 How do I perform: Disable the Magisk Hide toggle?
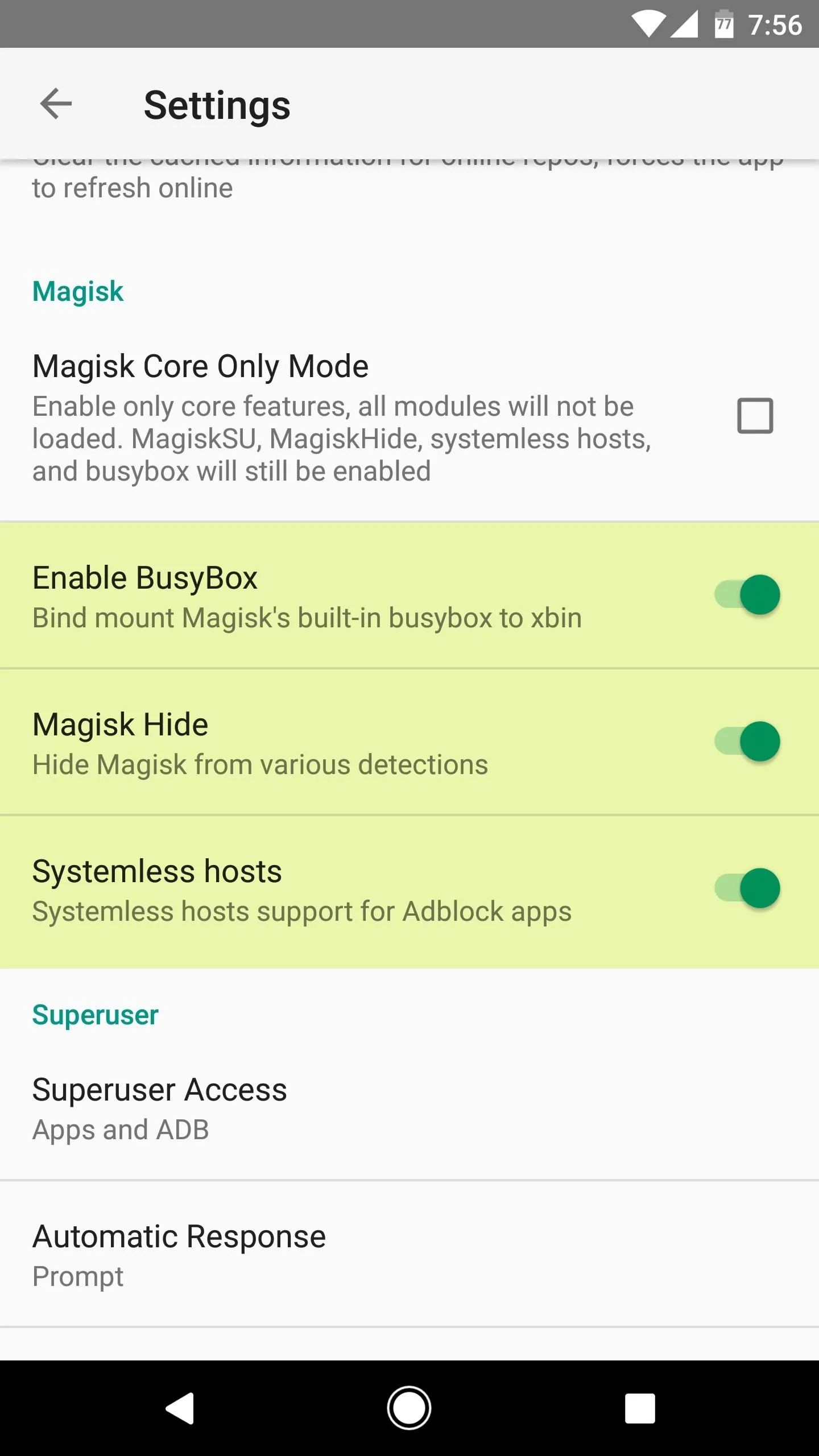(747, 742)
